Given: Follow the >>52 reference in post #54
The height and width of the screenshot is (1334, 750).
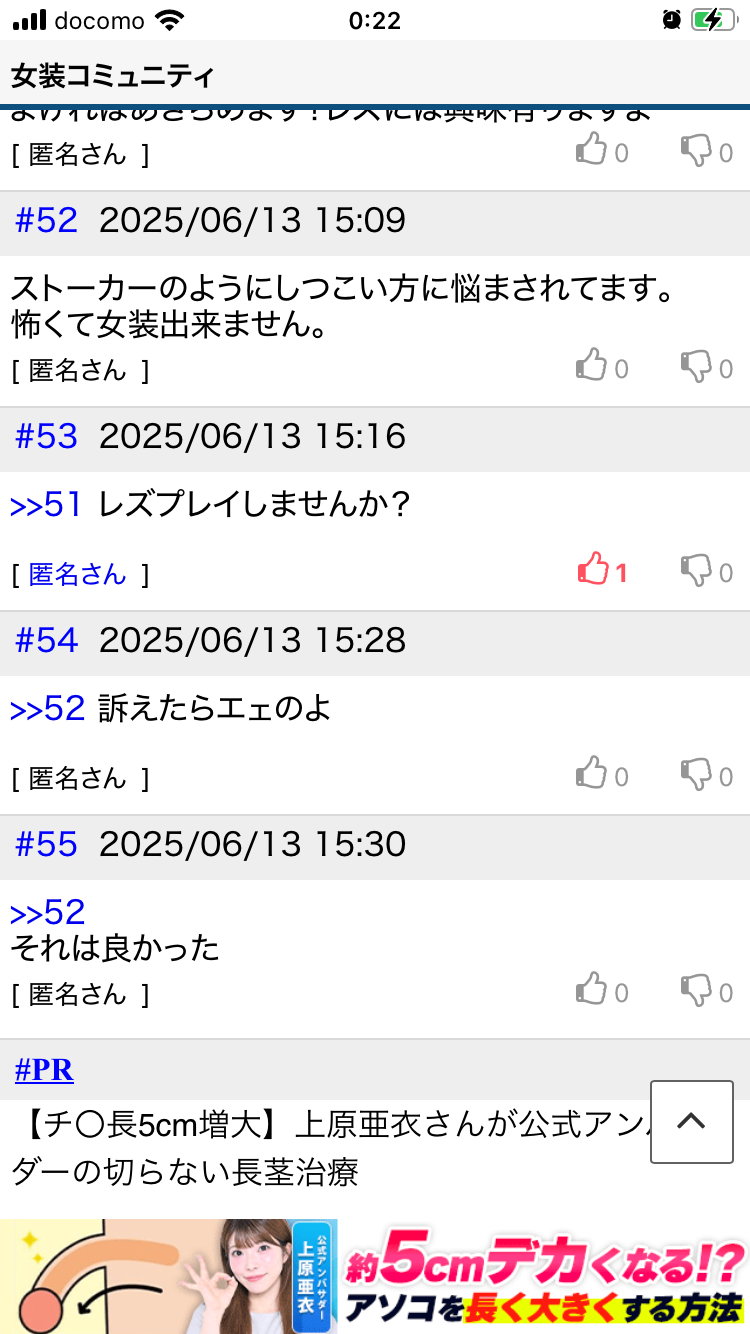Looking at the screenshot, I should pos(47,709).
